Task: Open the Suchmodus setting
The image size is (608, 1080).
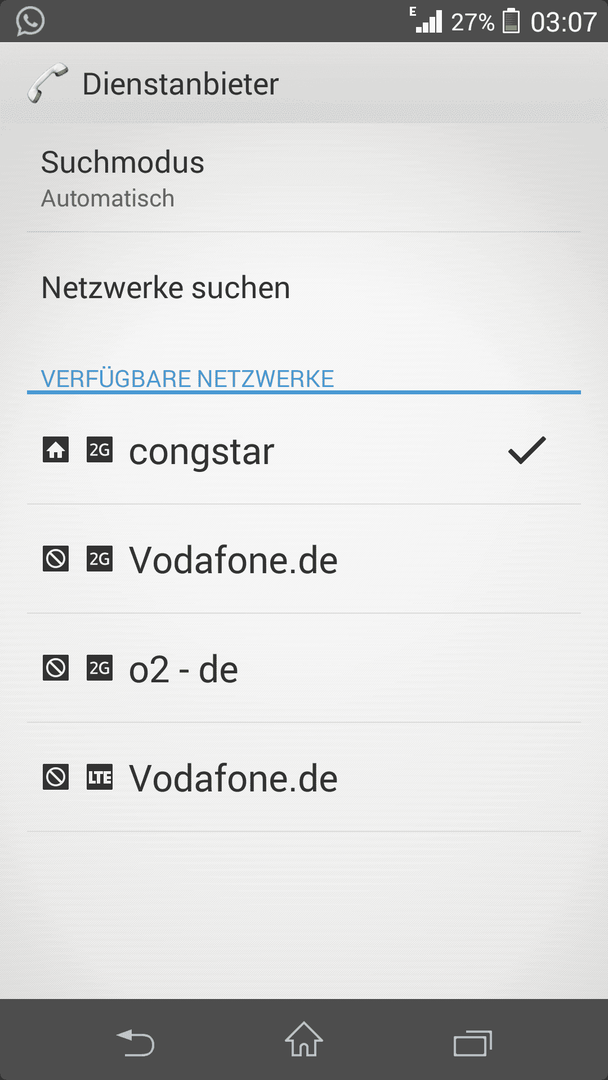Action: 304,178
